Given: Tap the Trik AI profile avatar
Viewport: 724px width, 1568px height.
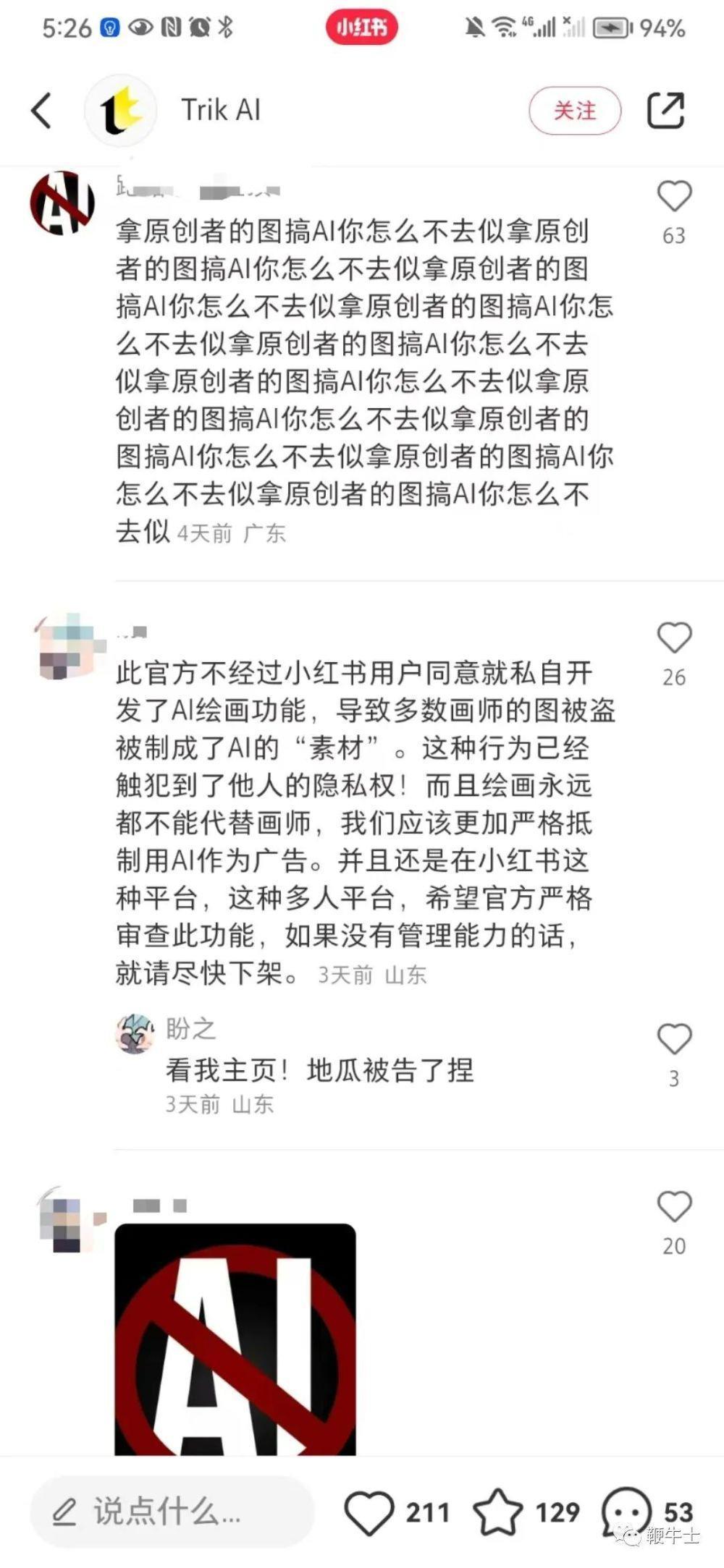Looking at the screenshot, I should pyautogui.click(x=120, y=110).
